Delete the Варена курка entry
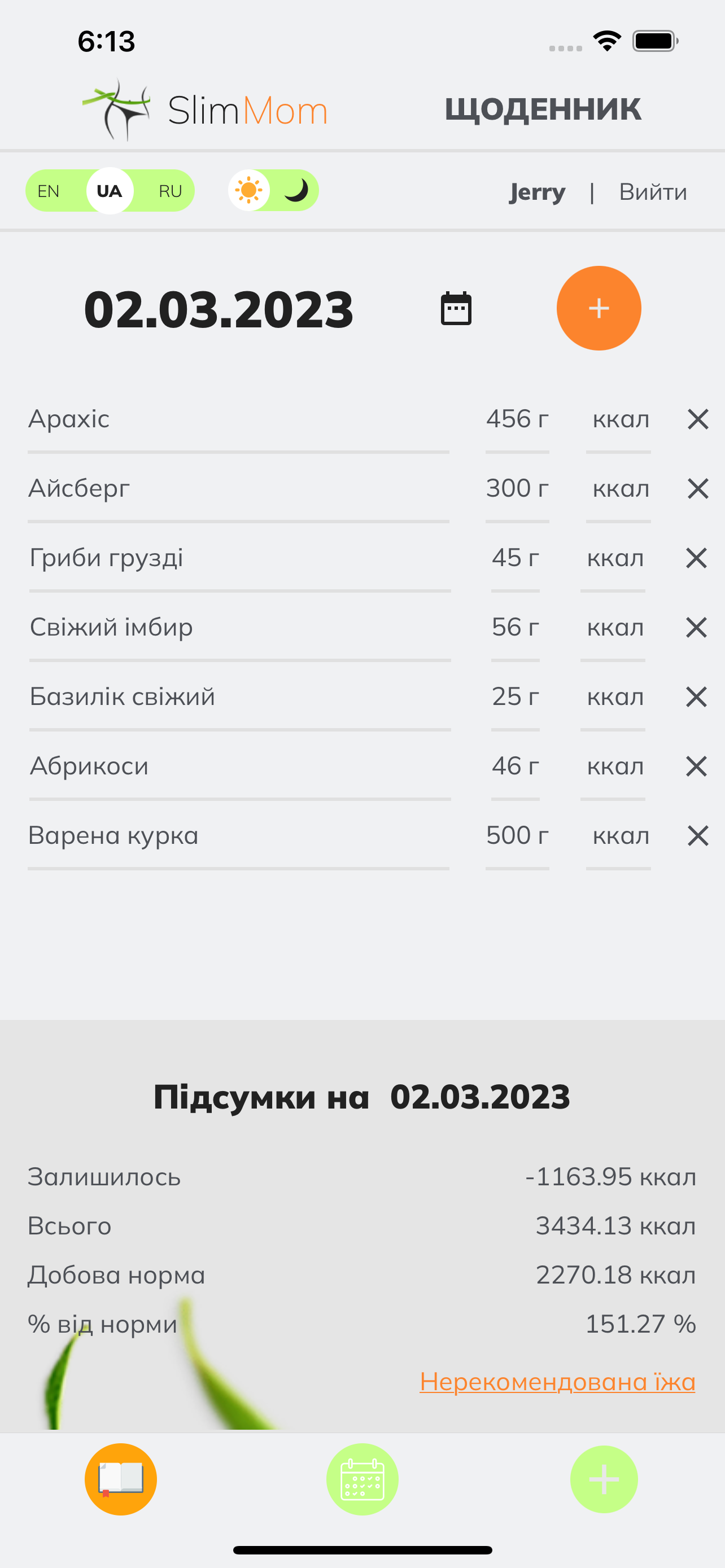The image size is (725, 1568). (x=697, y=835)
